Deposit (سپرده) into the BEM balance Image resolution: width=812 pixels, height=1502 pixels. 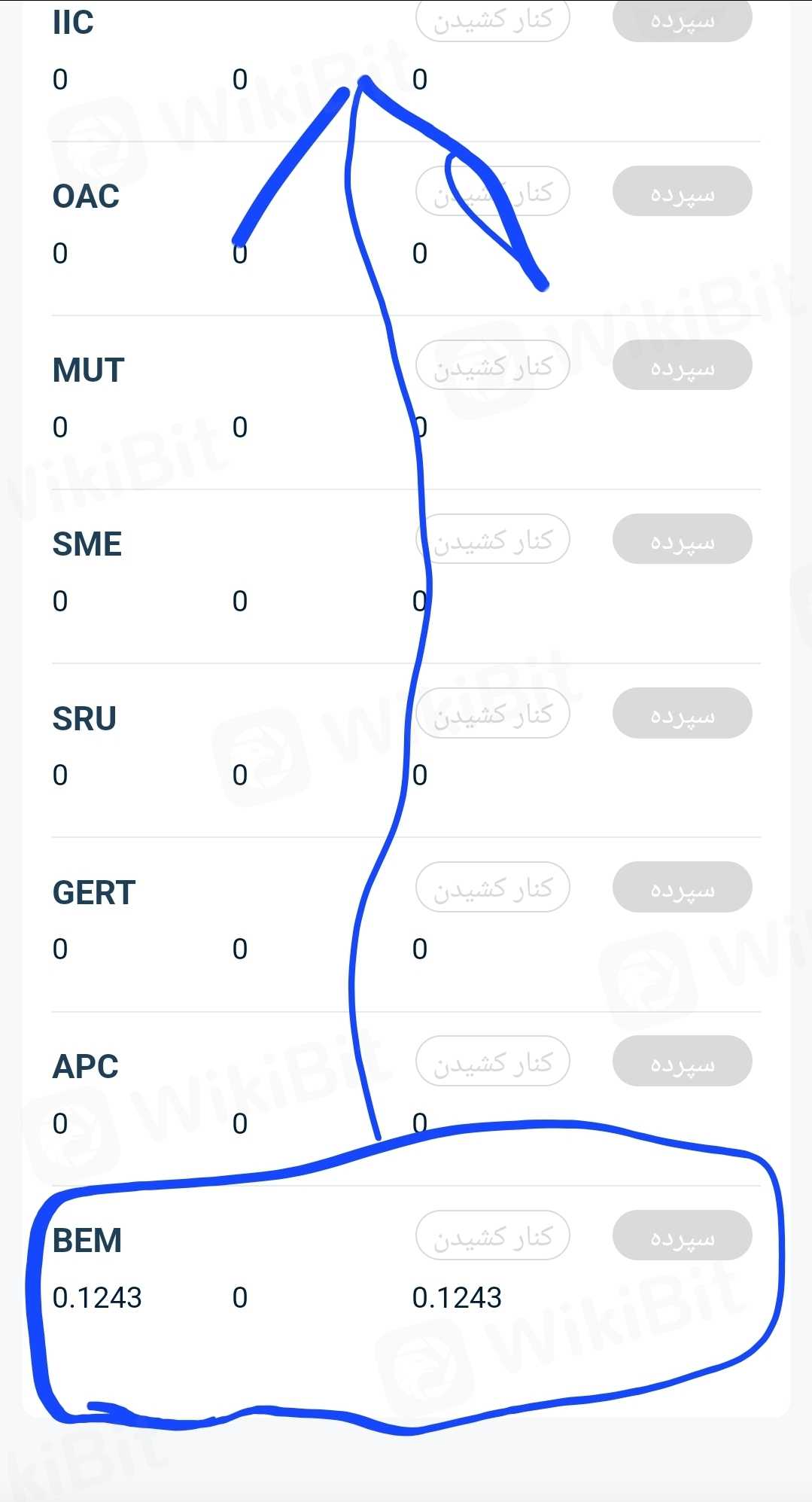[682, 1235]
